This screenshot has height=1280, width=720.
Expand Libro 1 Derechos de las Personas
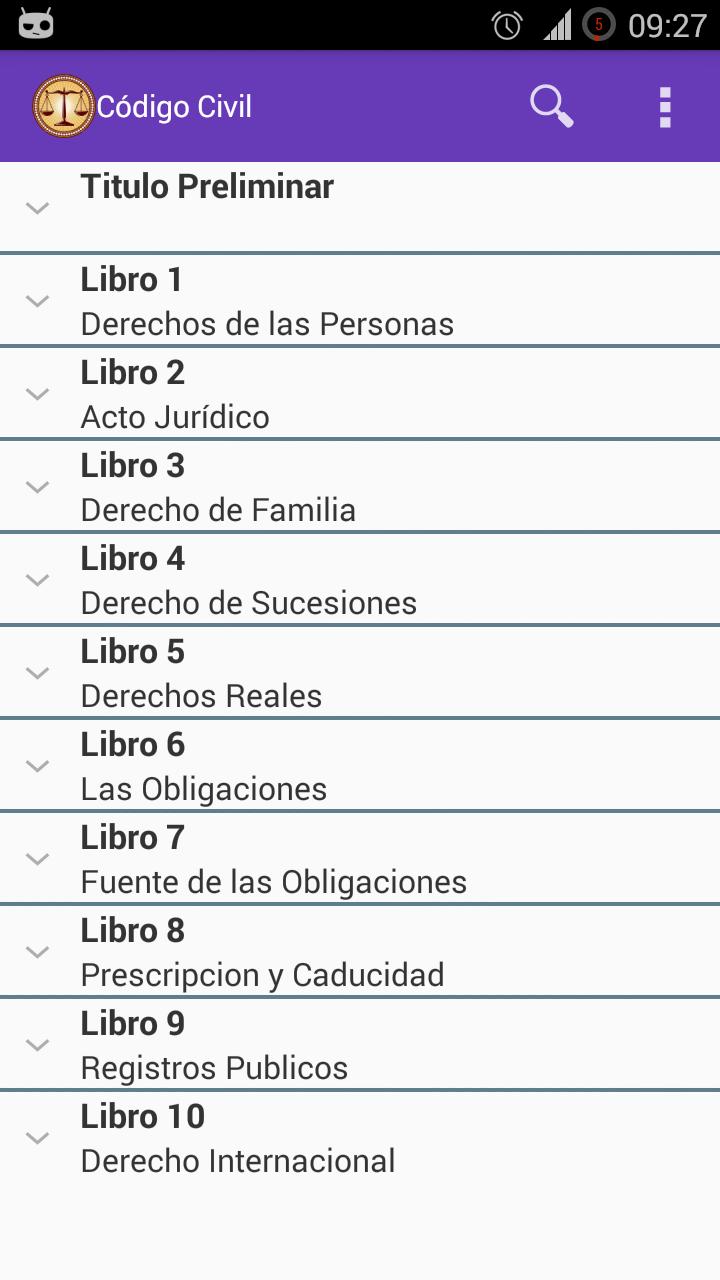point(38,301)
